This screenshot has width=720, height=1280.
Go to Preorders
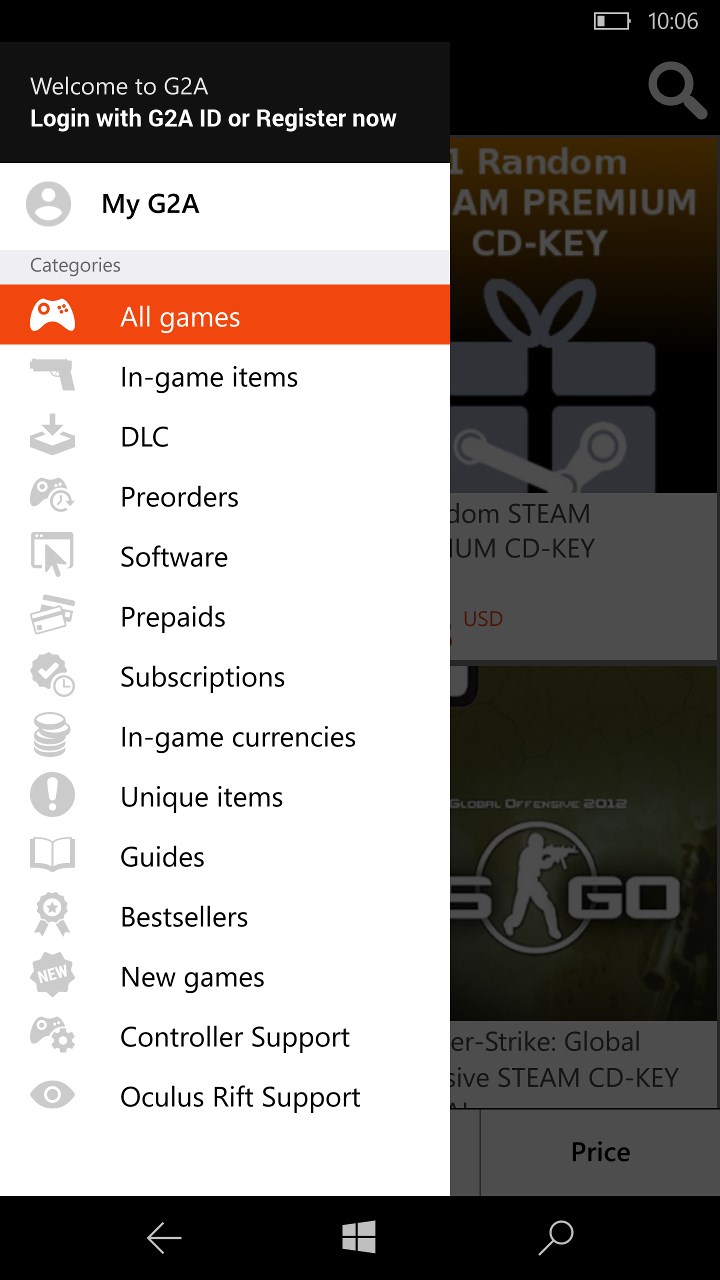click(179, 497)
